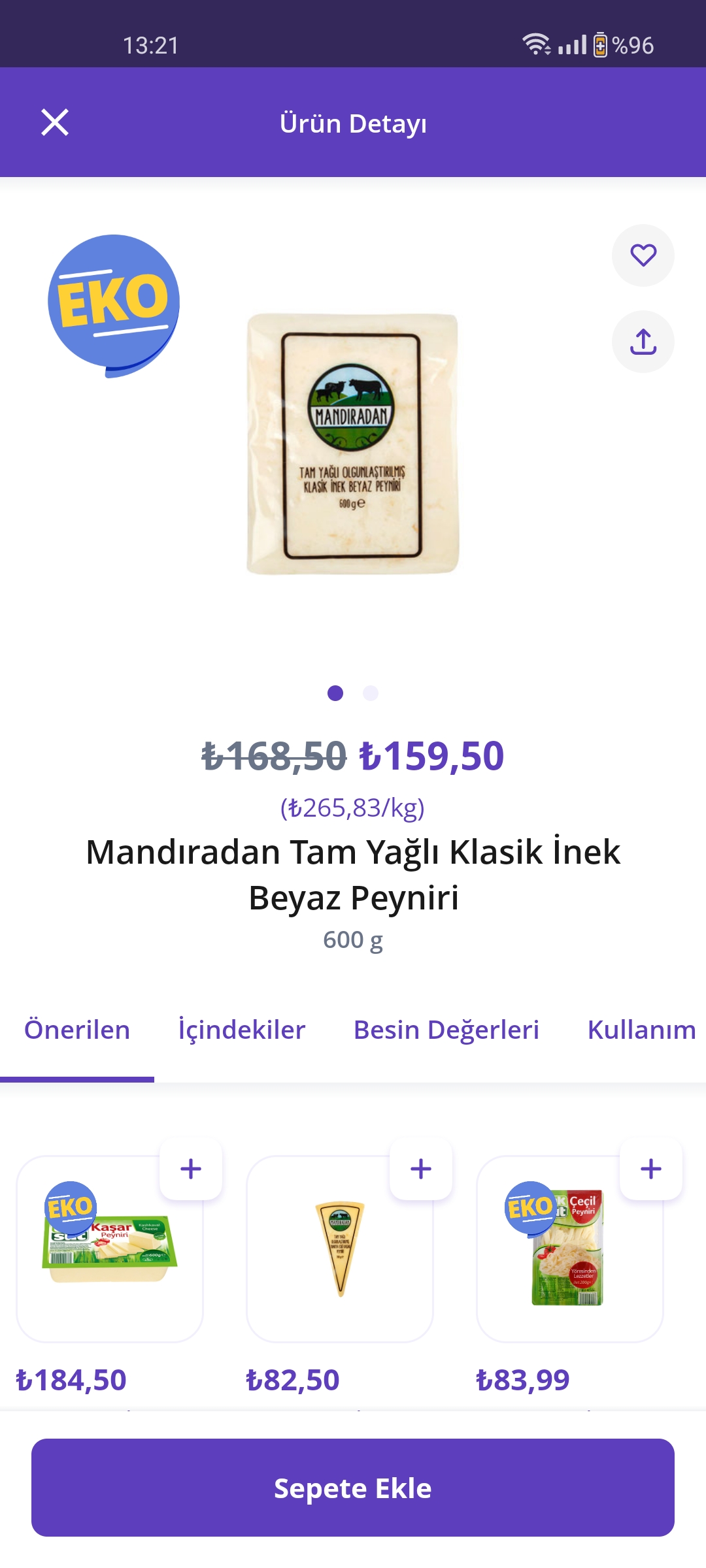
Task: Close the Ürün Detayı screen
Action: (55, 122)
